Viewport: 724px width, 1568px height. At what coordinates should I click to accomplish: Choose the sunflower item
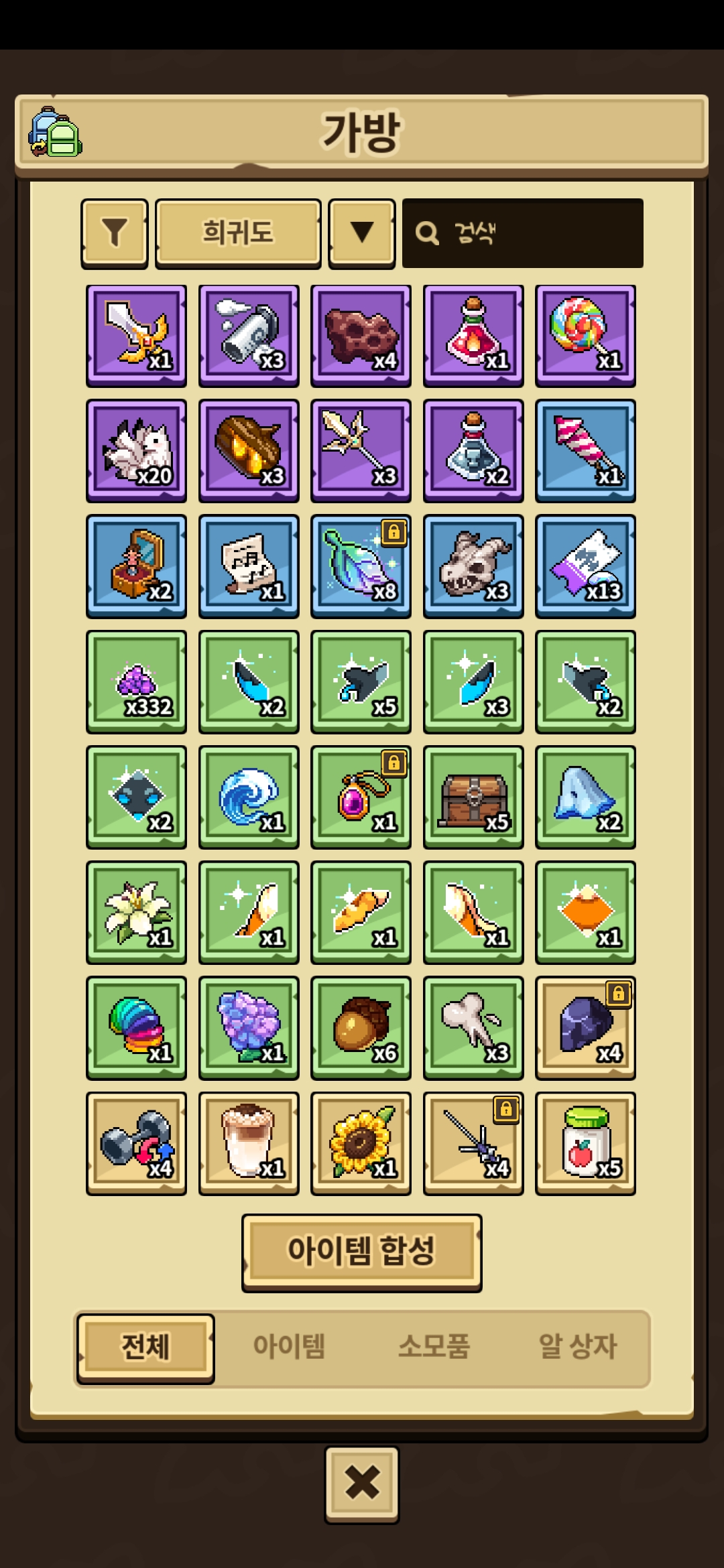pyautogui.click(x=361, y=1143)
